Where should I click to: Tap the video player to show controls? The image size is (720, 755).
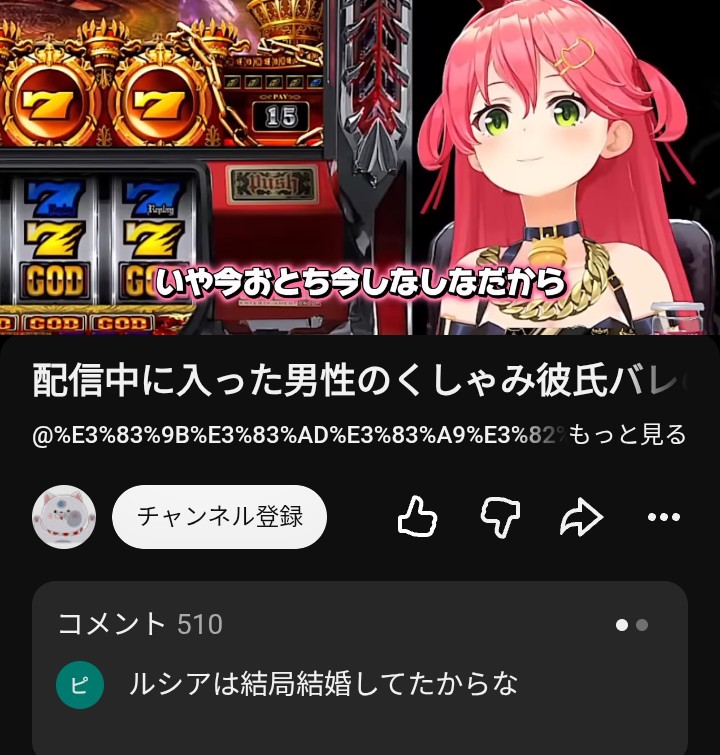coord(360,167)
